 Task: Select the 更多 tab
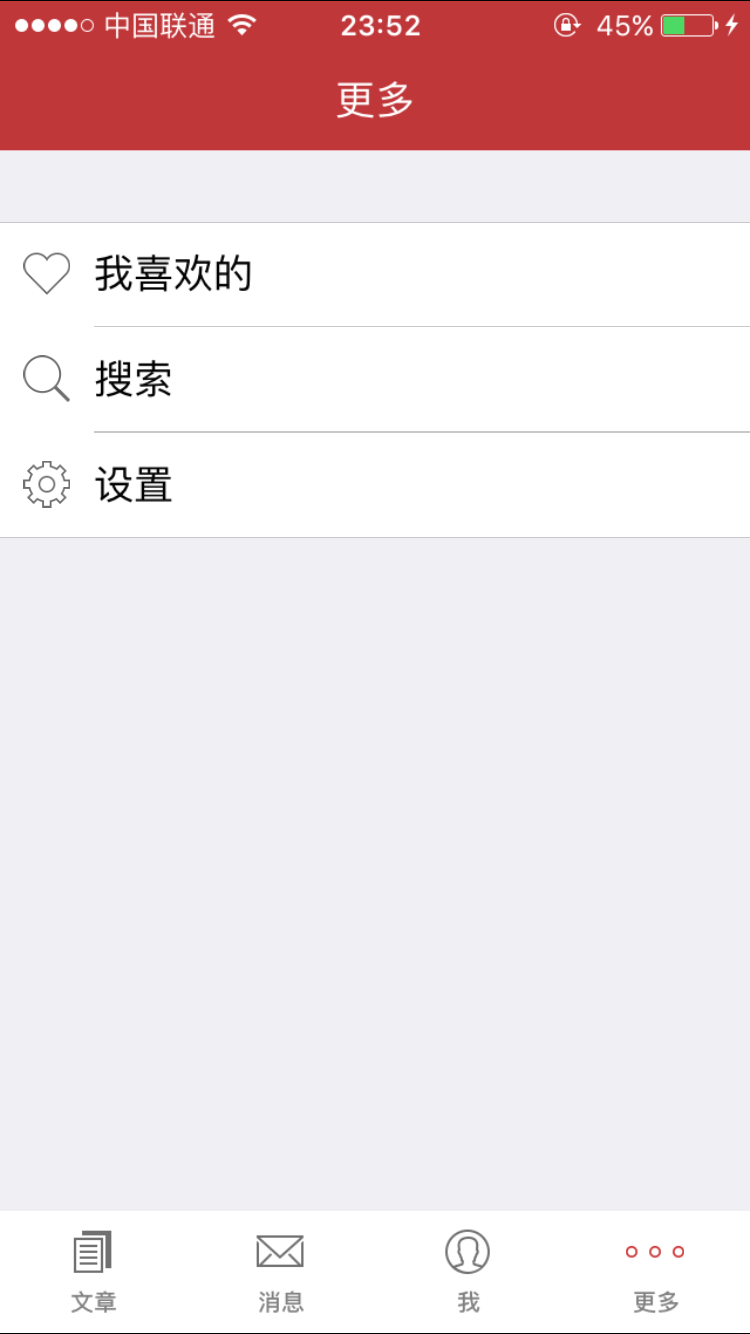point(655,1270)
